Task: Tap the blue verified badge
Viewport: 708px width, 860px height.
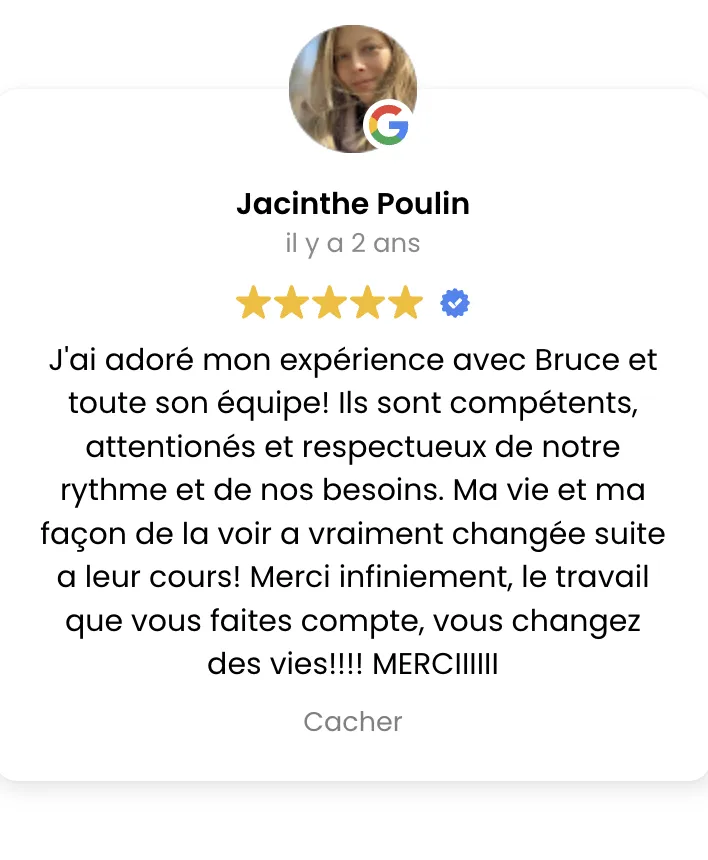Action: pyautogui.click(x=455, y=303)
